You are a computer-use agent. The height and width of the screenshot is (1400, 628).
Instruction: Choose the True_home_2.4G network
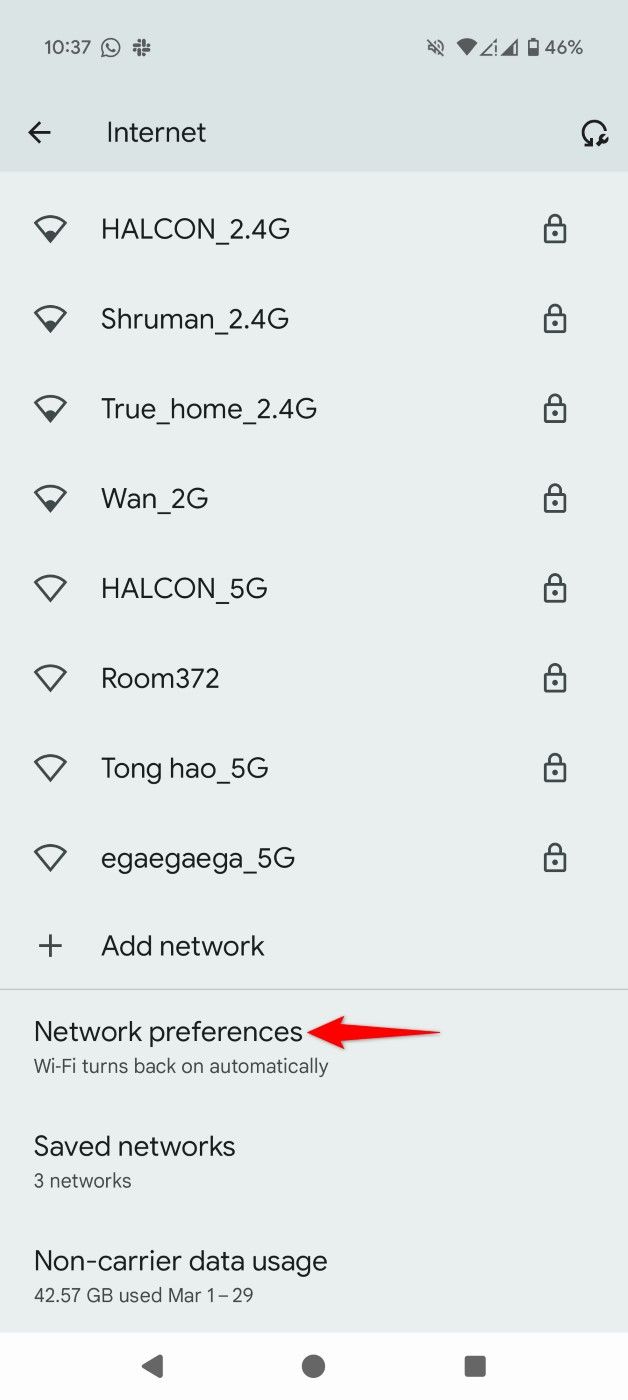(314, 409)
